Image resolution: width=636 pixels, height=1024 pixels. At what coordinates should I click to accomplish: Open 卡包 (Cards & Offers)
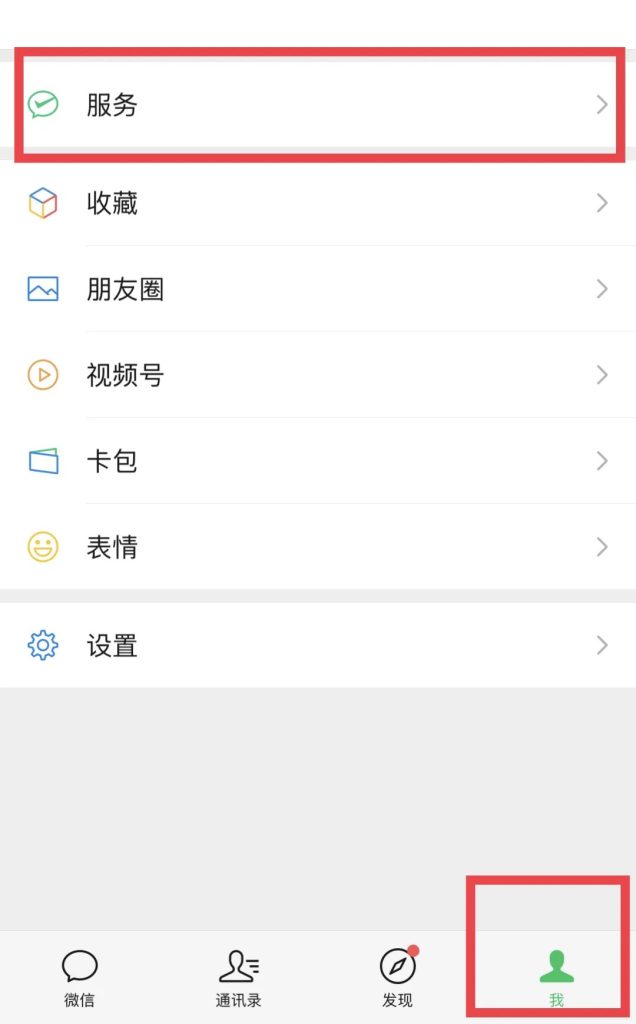pyautogui.click(x=318, y=461)
